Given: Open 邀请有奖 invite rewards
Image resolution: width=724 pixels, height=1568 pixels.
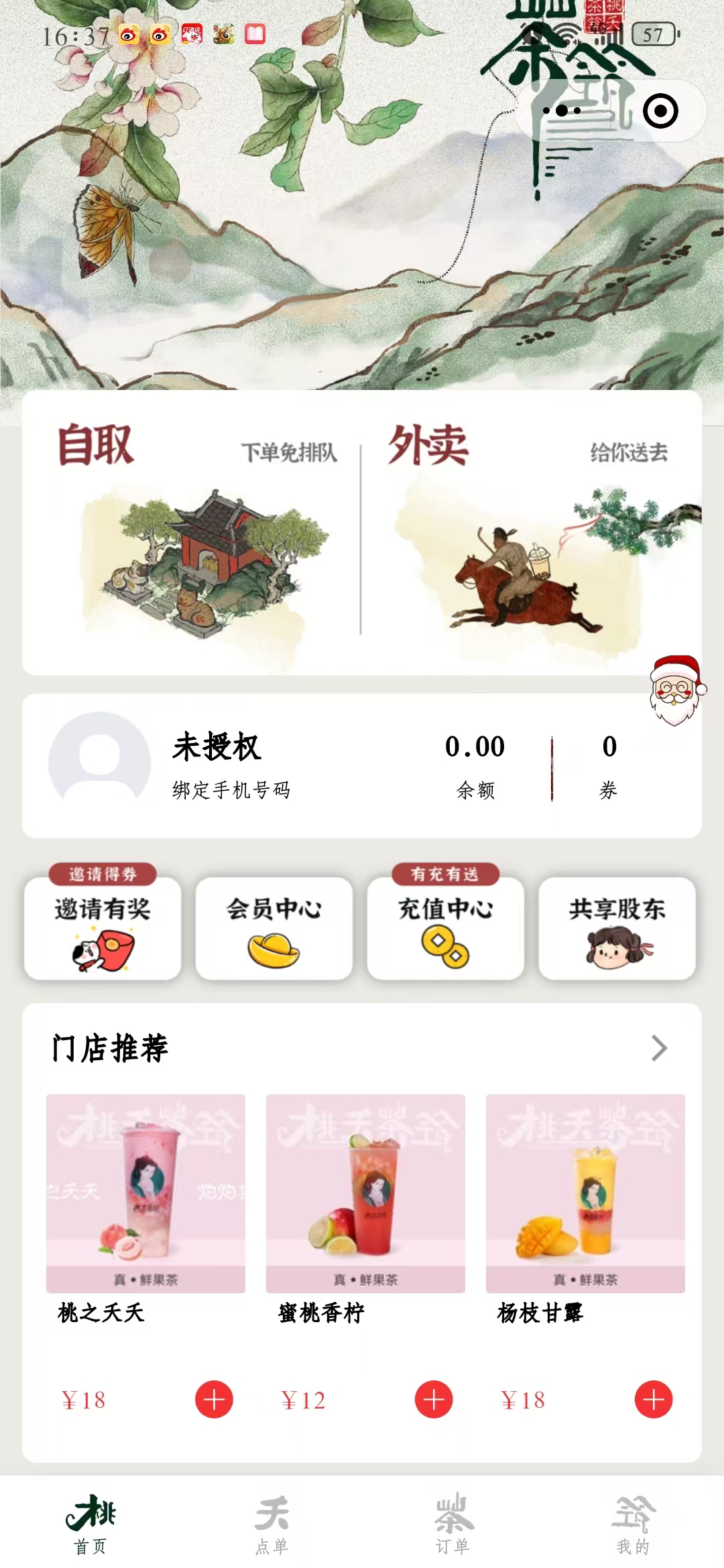Looking at the screenshot, I should 103,928.
